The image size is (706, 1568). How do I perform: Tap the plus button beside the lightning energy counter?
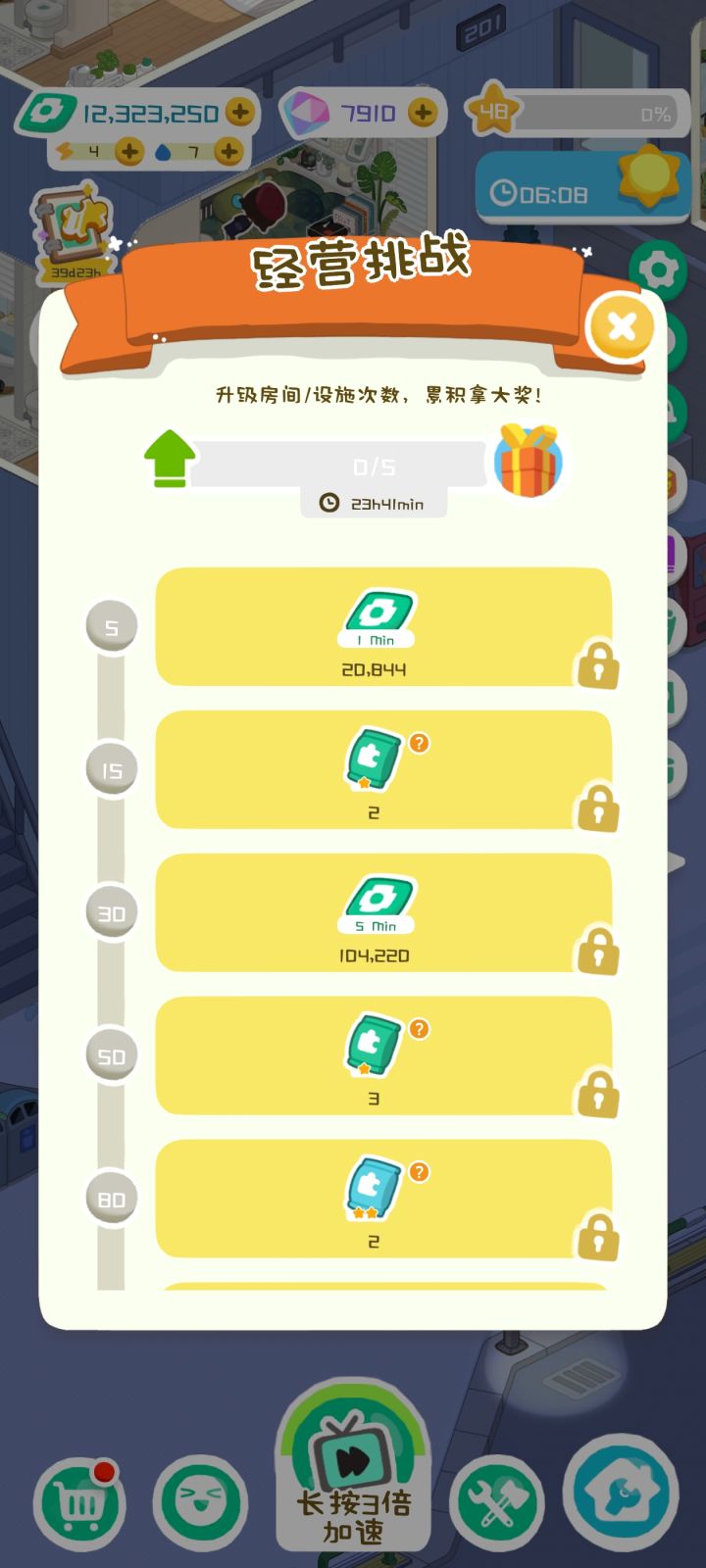[x=129, y=151]
